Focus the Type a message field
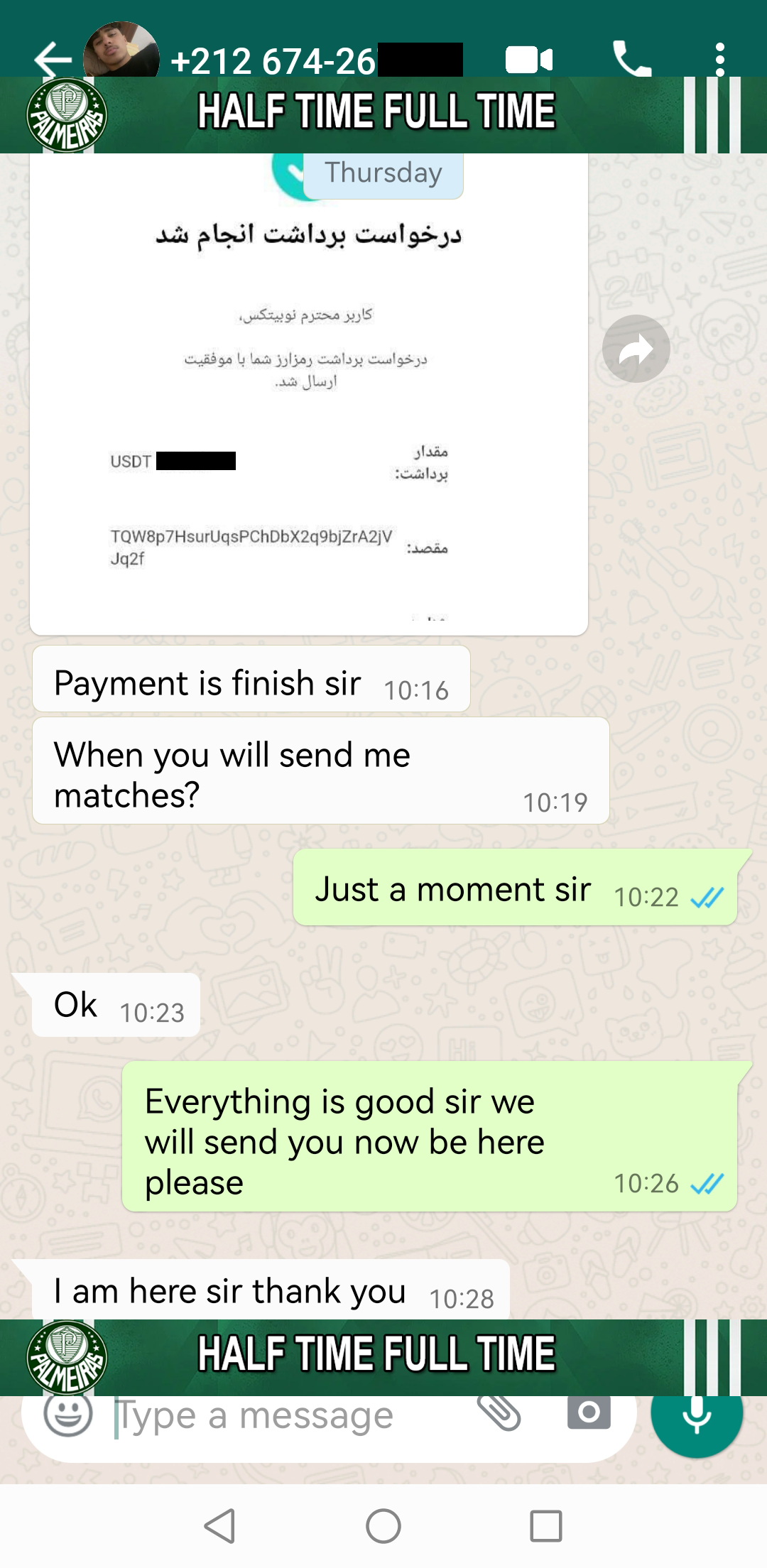Screen dimensions: 767x1568 (284, 1416)
